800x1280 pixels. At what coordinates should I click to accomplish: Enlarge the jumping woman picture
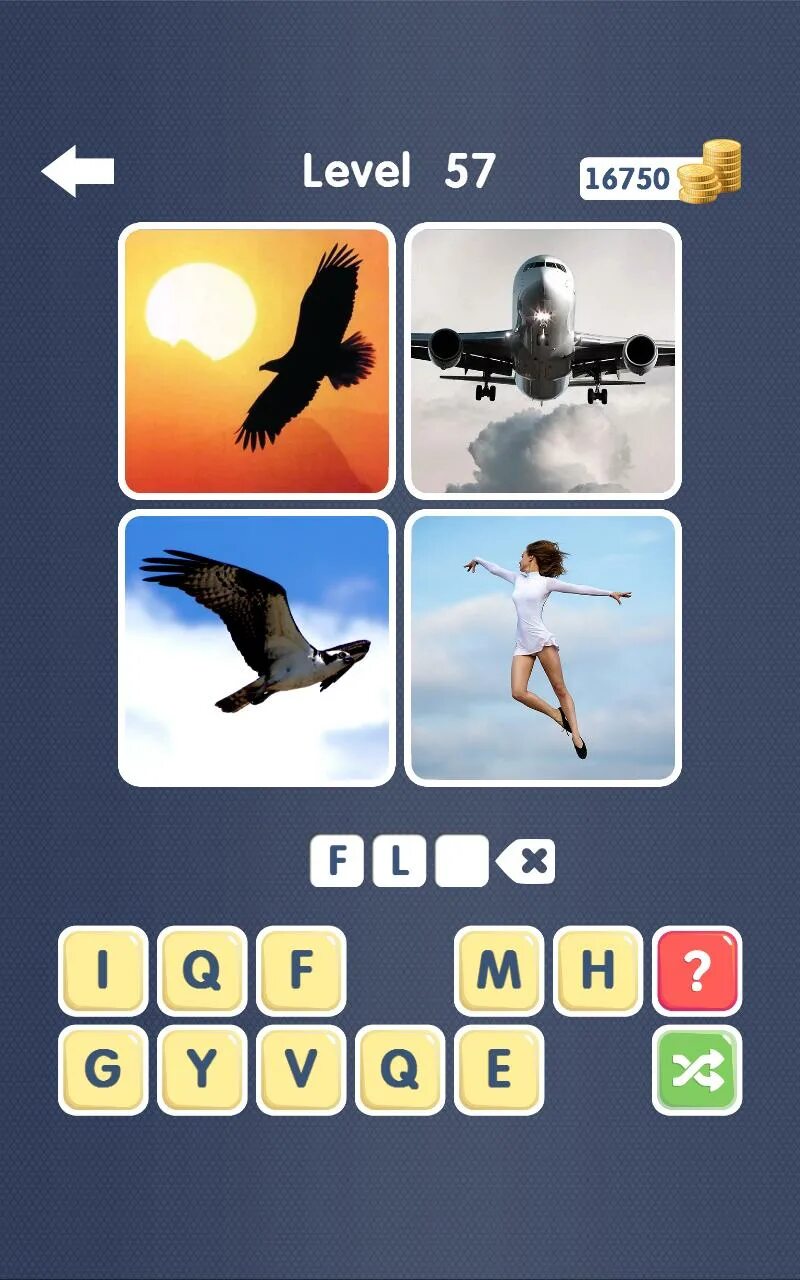click(543, 647)
